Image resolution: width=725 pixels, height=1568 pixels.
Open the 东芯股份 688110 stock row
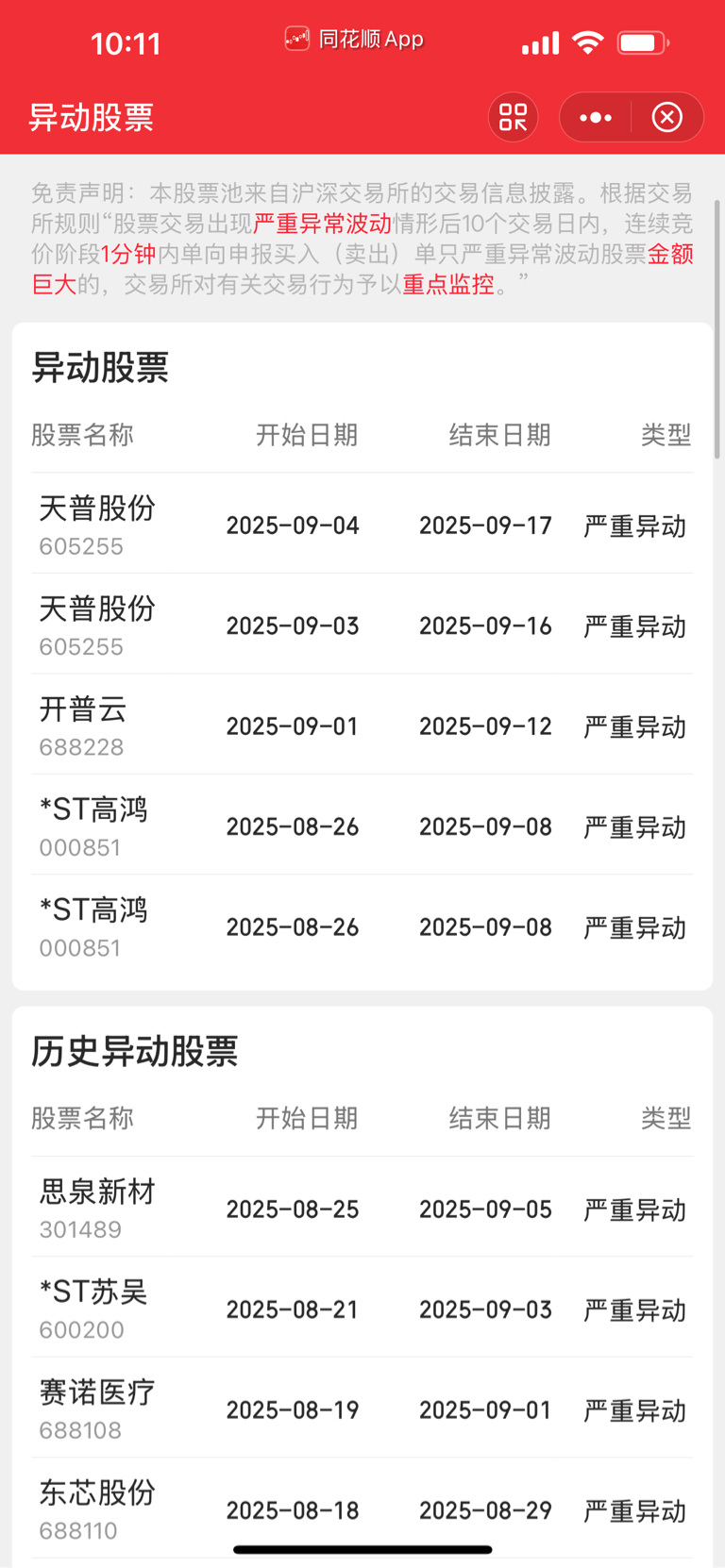pyautogui.click(x=362, y=1509)
